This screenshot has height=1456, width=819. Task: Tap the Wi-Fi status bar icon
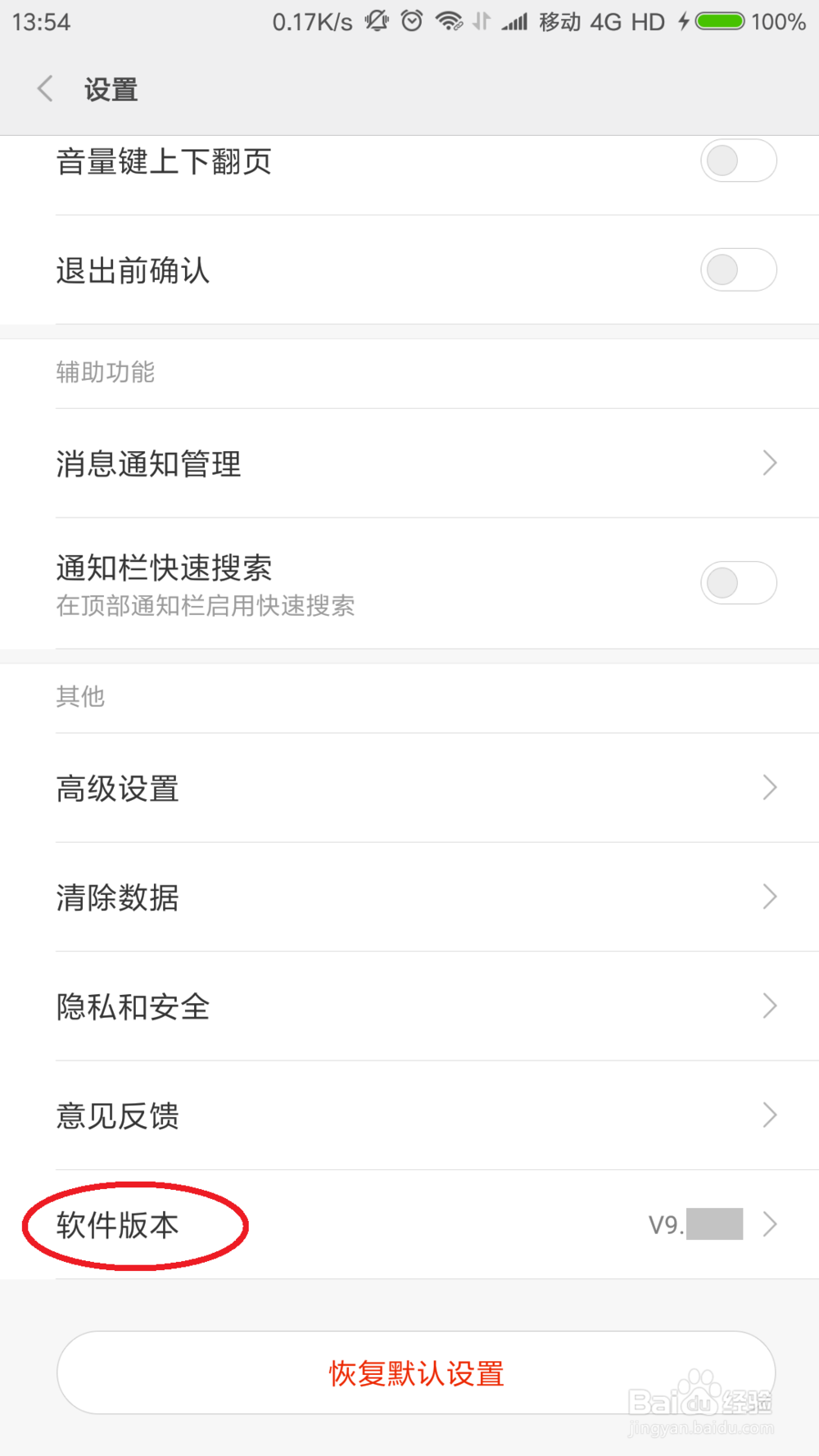[x=449, y=22]
